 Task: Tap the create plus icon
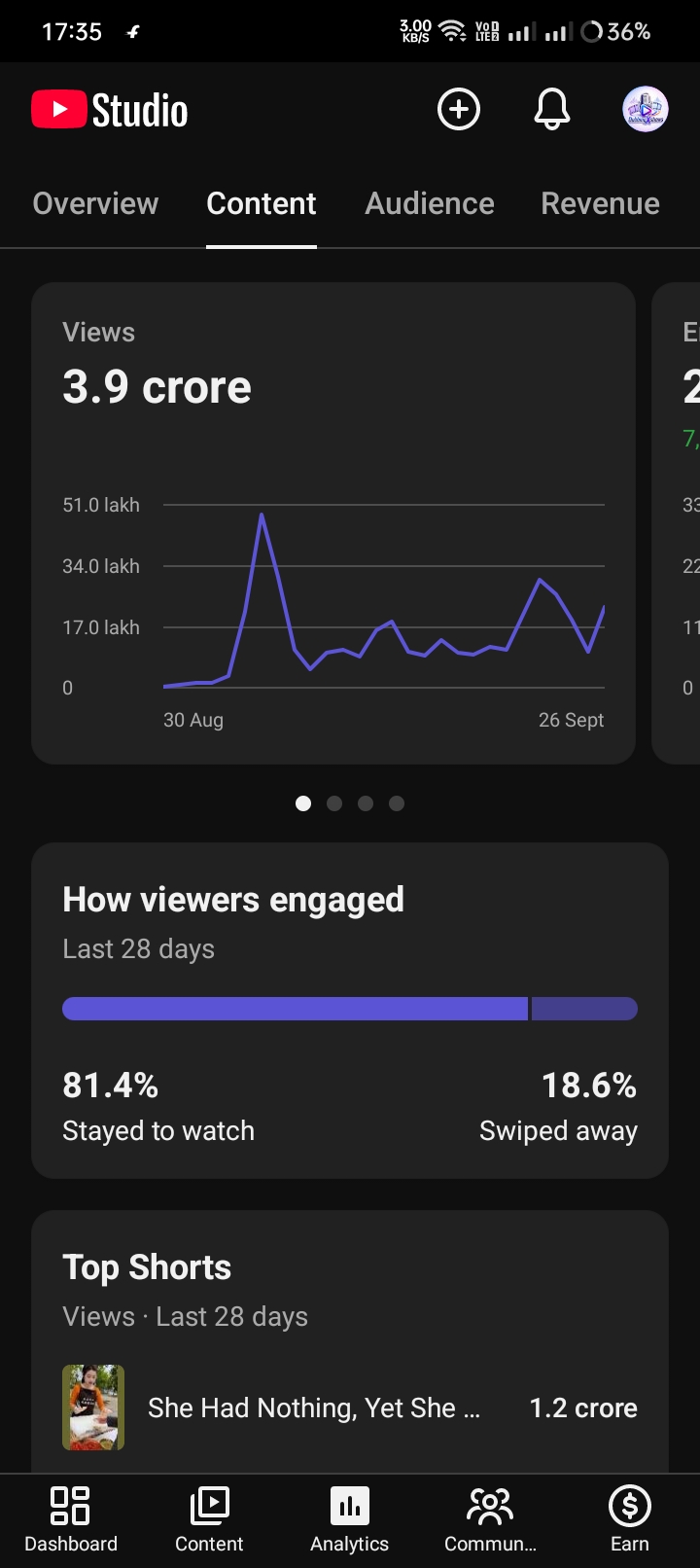(459, 109)
